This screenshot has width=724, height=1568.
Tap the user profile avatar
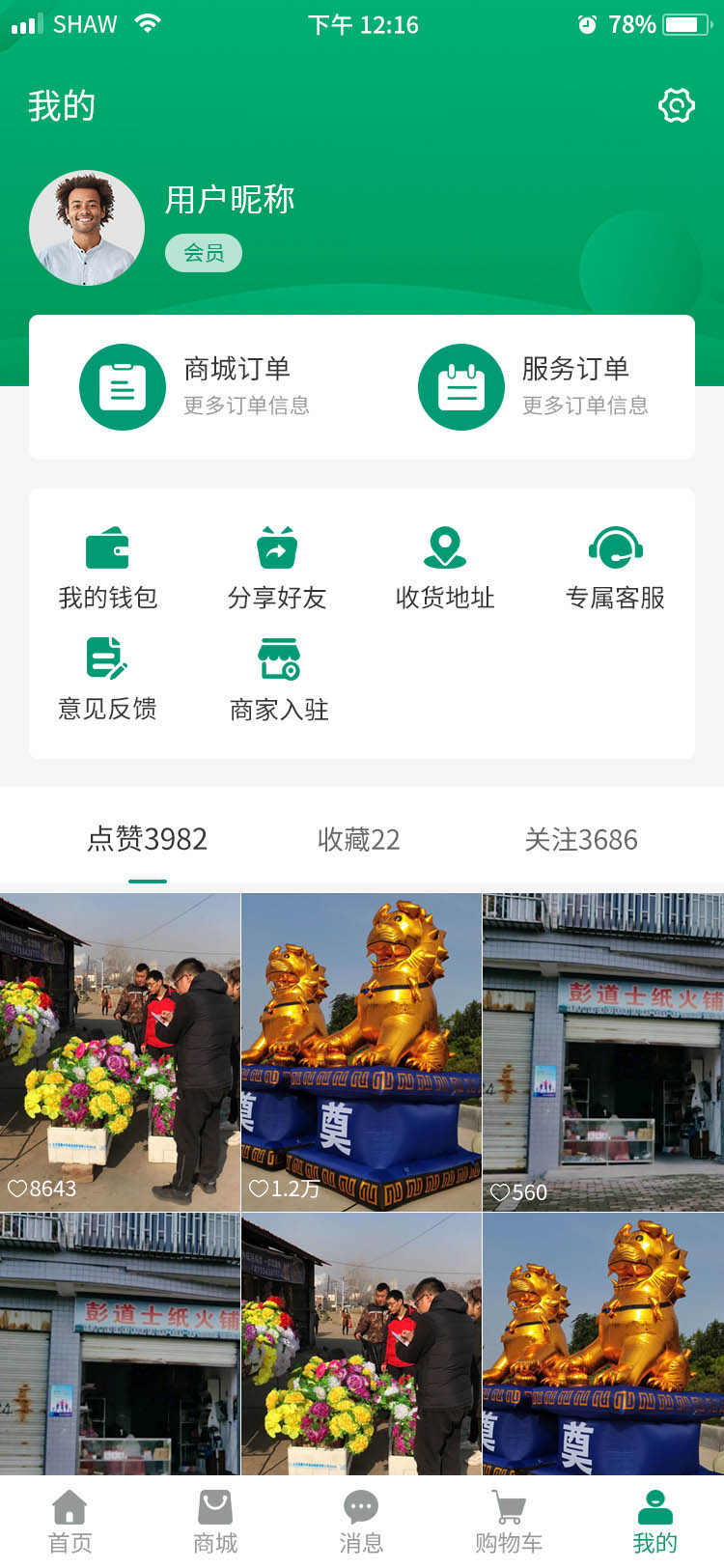pyautogui.click(x=87, y=228)
